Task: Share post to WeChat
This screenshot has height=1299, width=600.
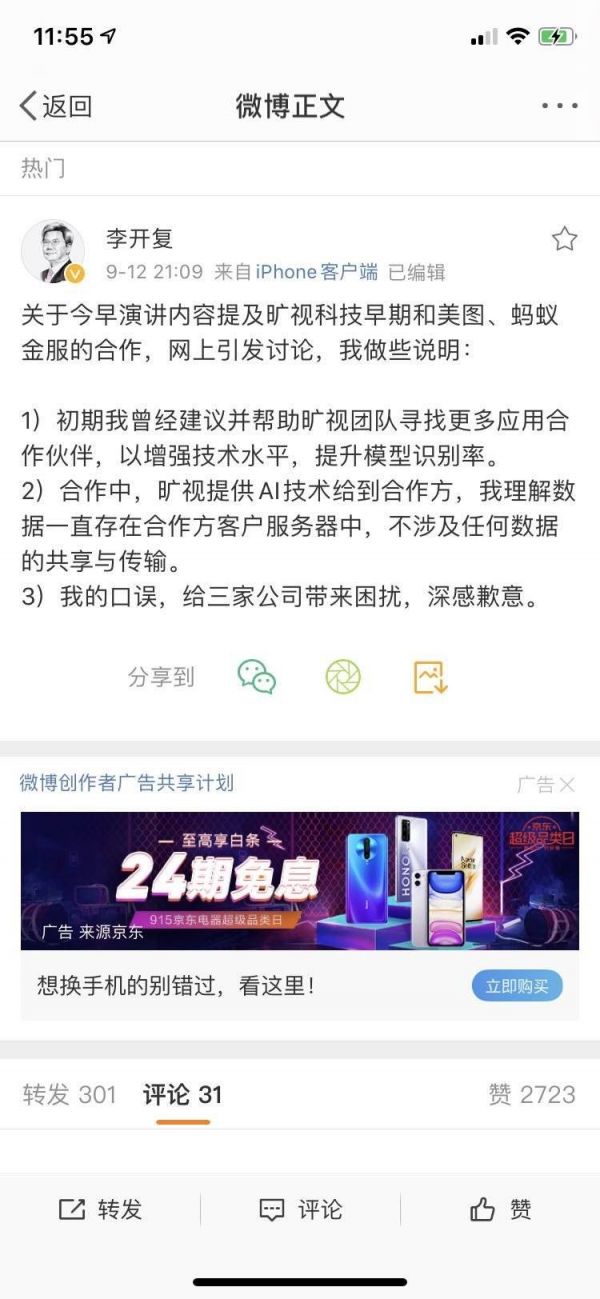Action: (256, 677)
